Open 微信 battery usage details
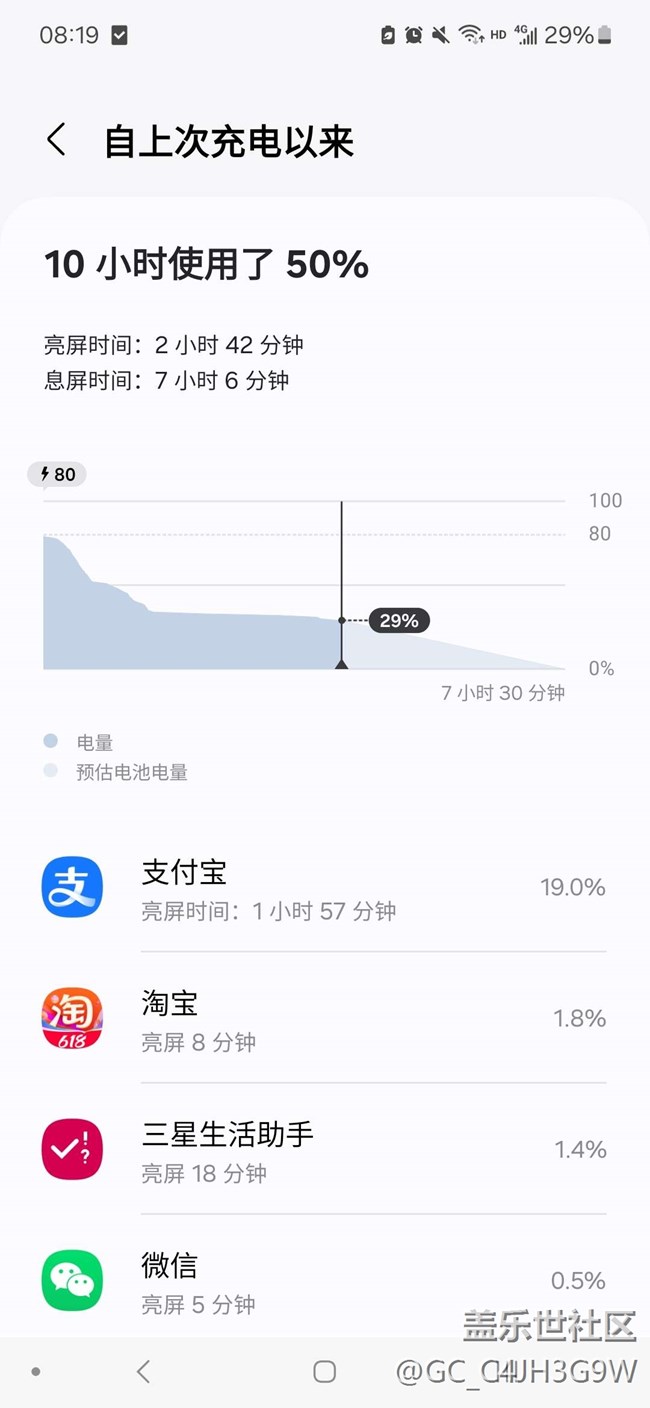Screen dimensions: 650x1408 325,1280
